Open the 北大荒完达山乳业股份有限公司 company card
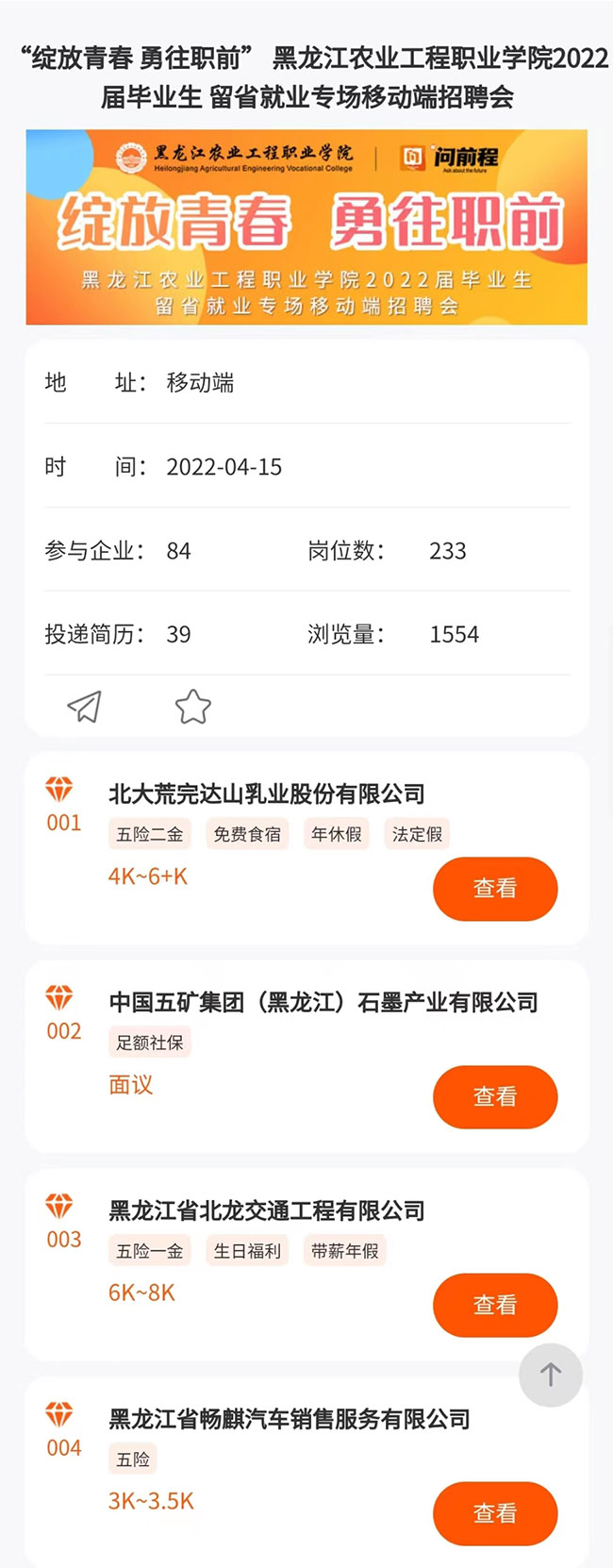 click(266, 794)
